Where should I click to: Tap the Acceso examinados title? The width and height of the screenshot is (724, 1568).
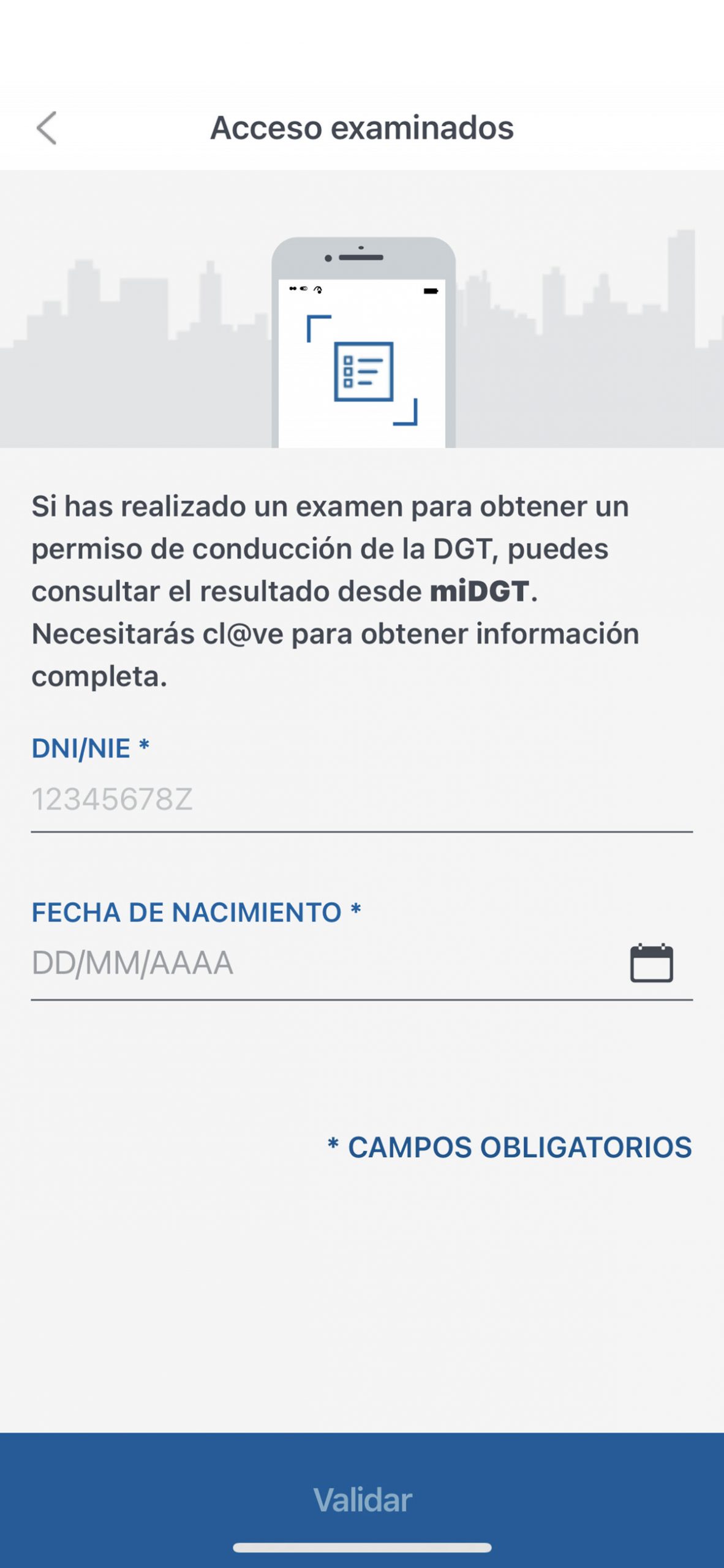pos(362,127)
